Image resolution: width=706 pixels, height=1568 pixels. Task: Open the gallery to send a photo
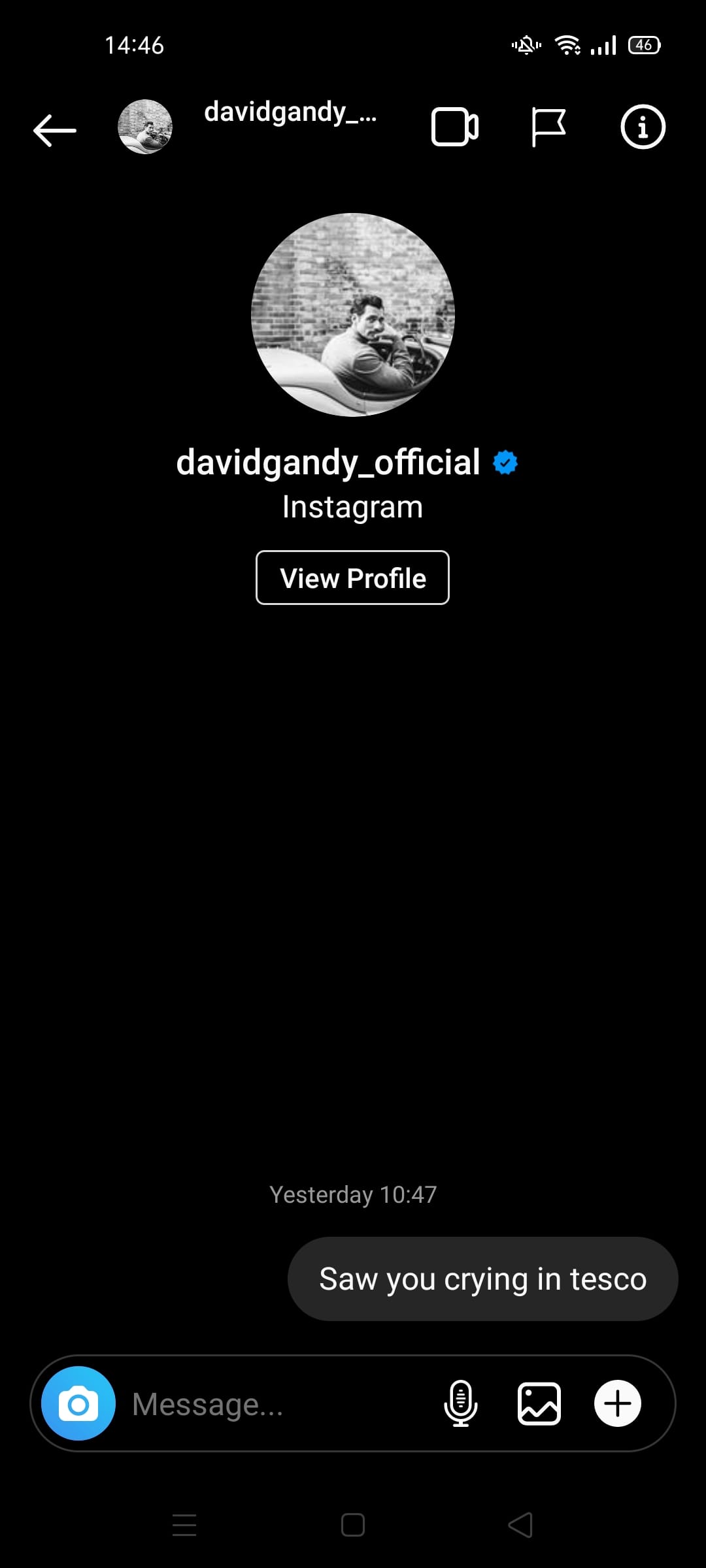tap(539, 1403)
